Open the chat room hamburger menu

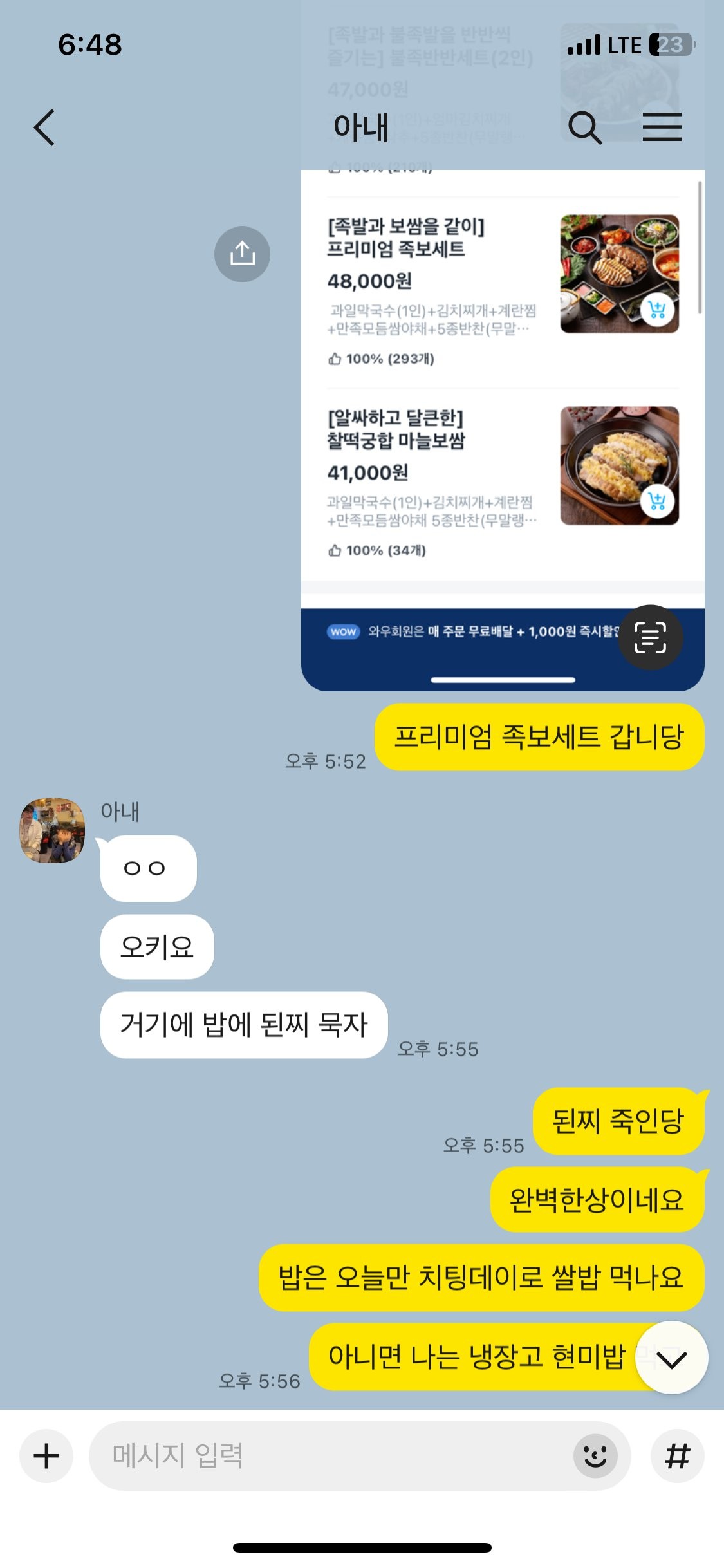click(662, 127)
